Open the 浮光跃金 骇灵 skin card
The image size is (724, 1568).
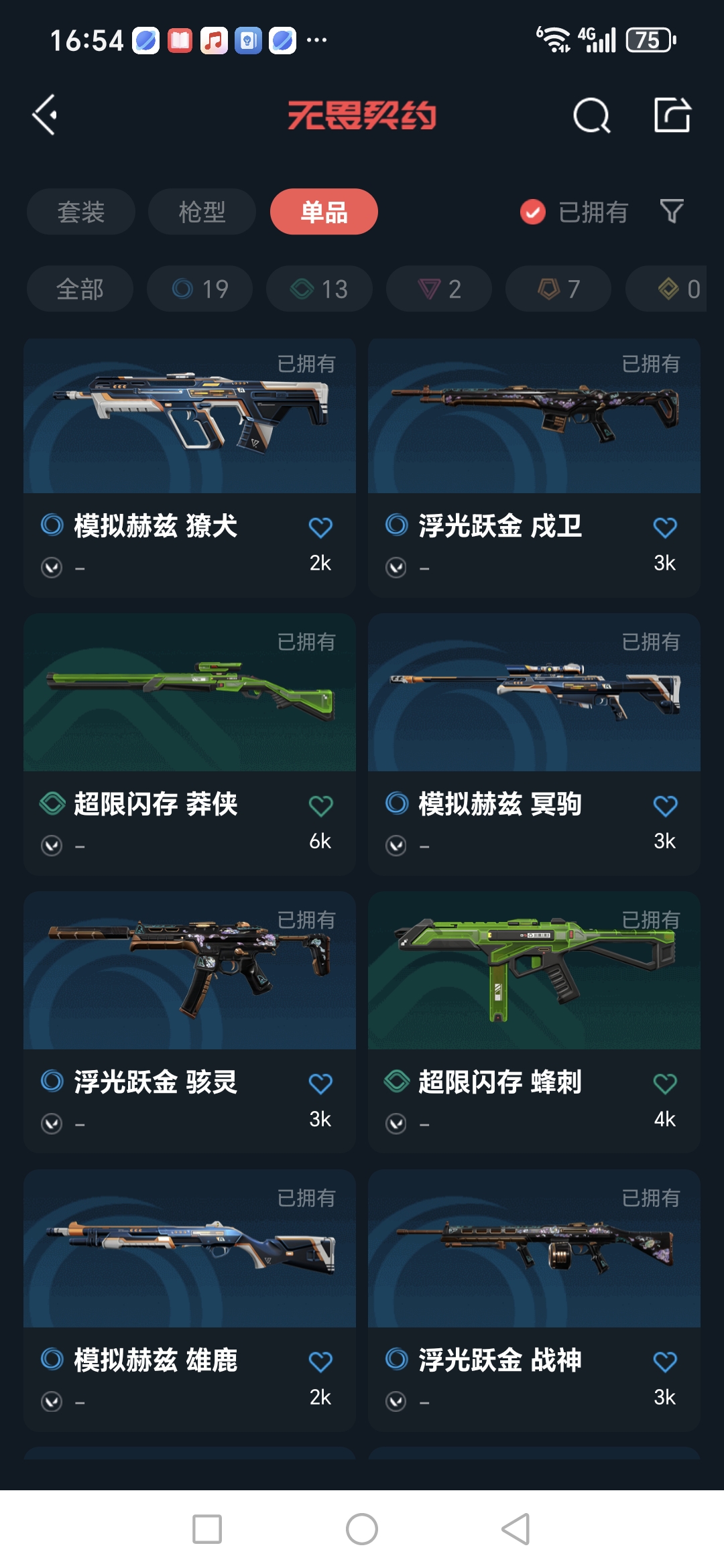click(x=190, y=972)
